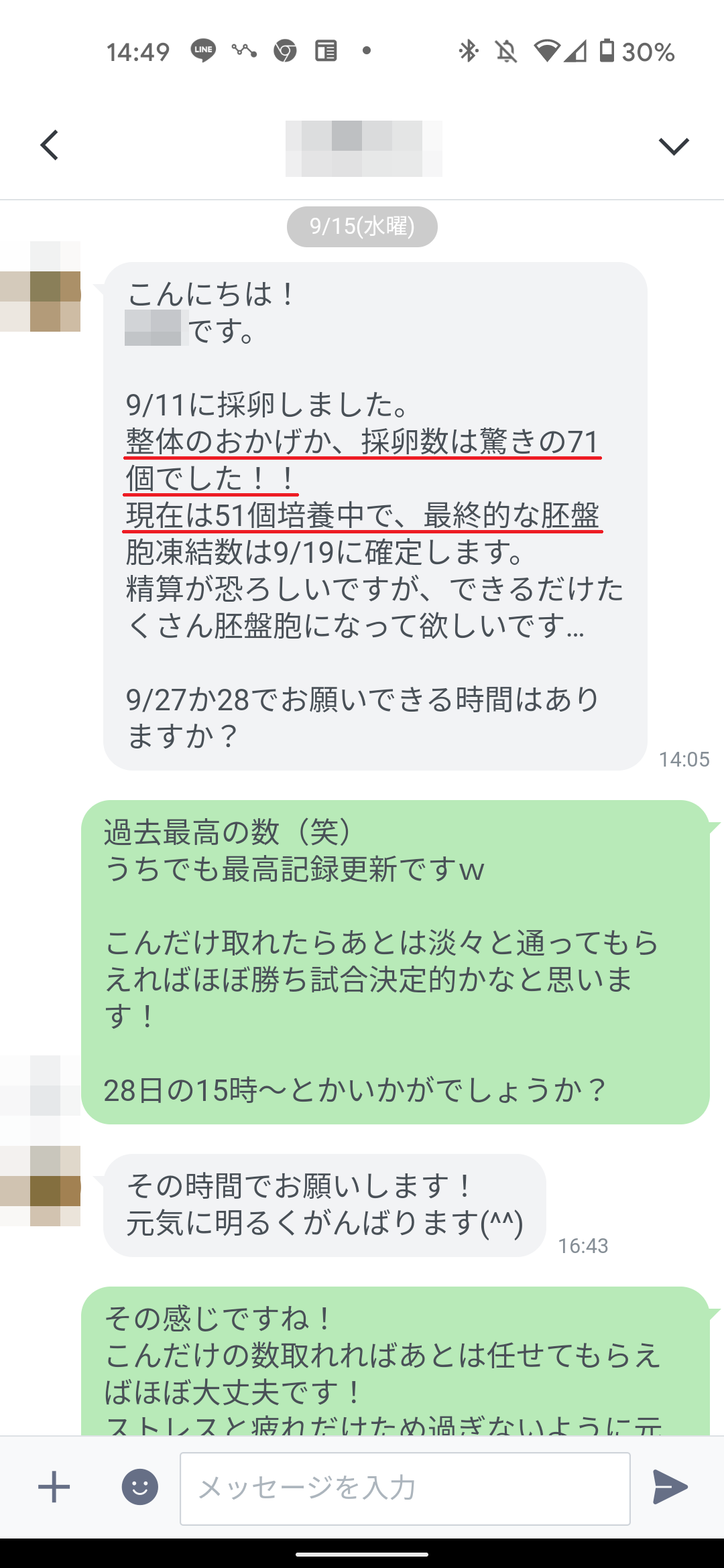This screenshot has height=1568, width=724.
Task: Open sender's avatar beside the 14:05 message
Action: pyautogui.click(x=40, y=286)
